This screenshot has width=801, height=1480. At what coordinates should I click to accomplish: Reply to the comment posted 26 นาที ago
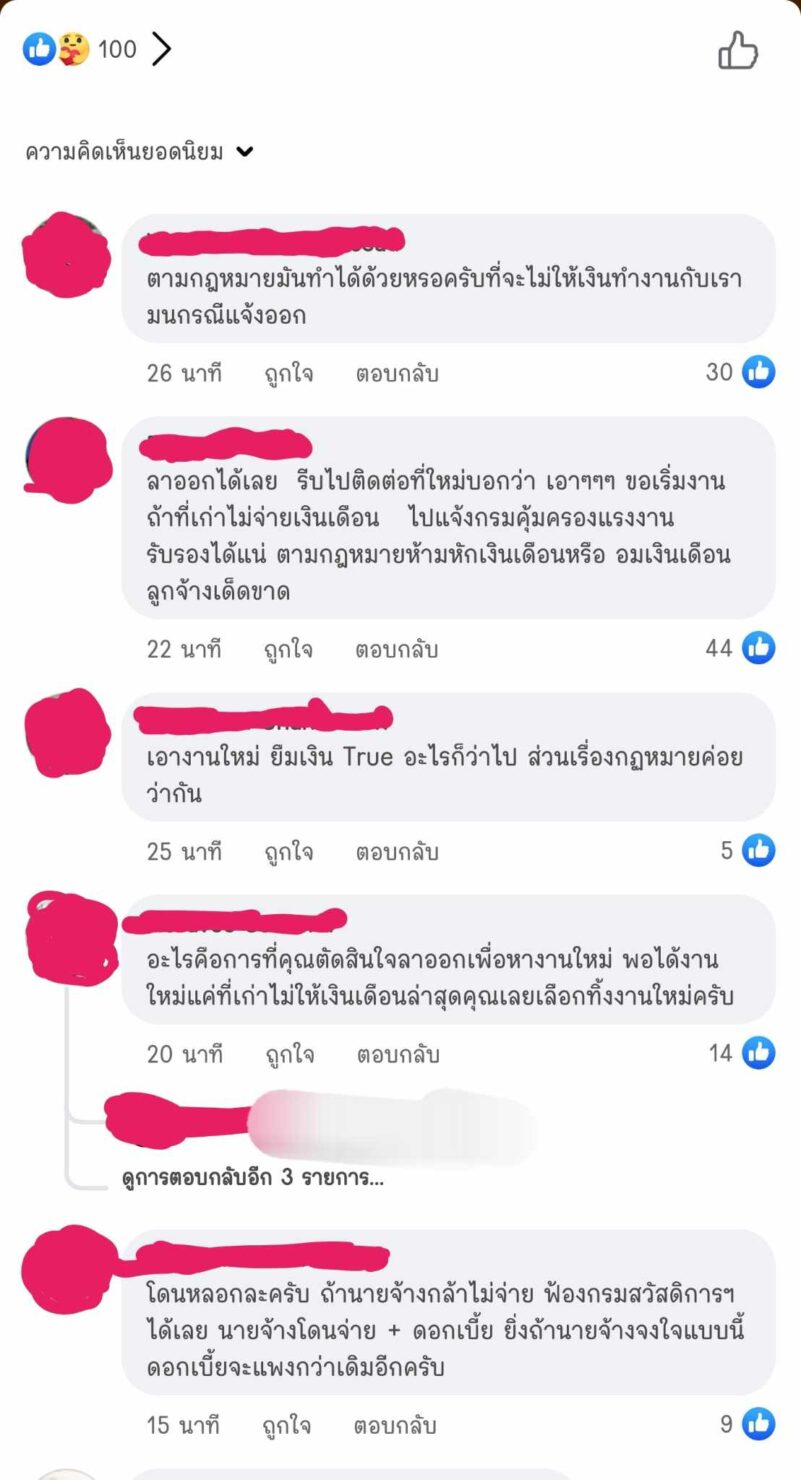pyautogui.click(x=396, y=374)
